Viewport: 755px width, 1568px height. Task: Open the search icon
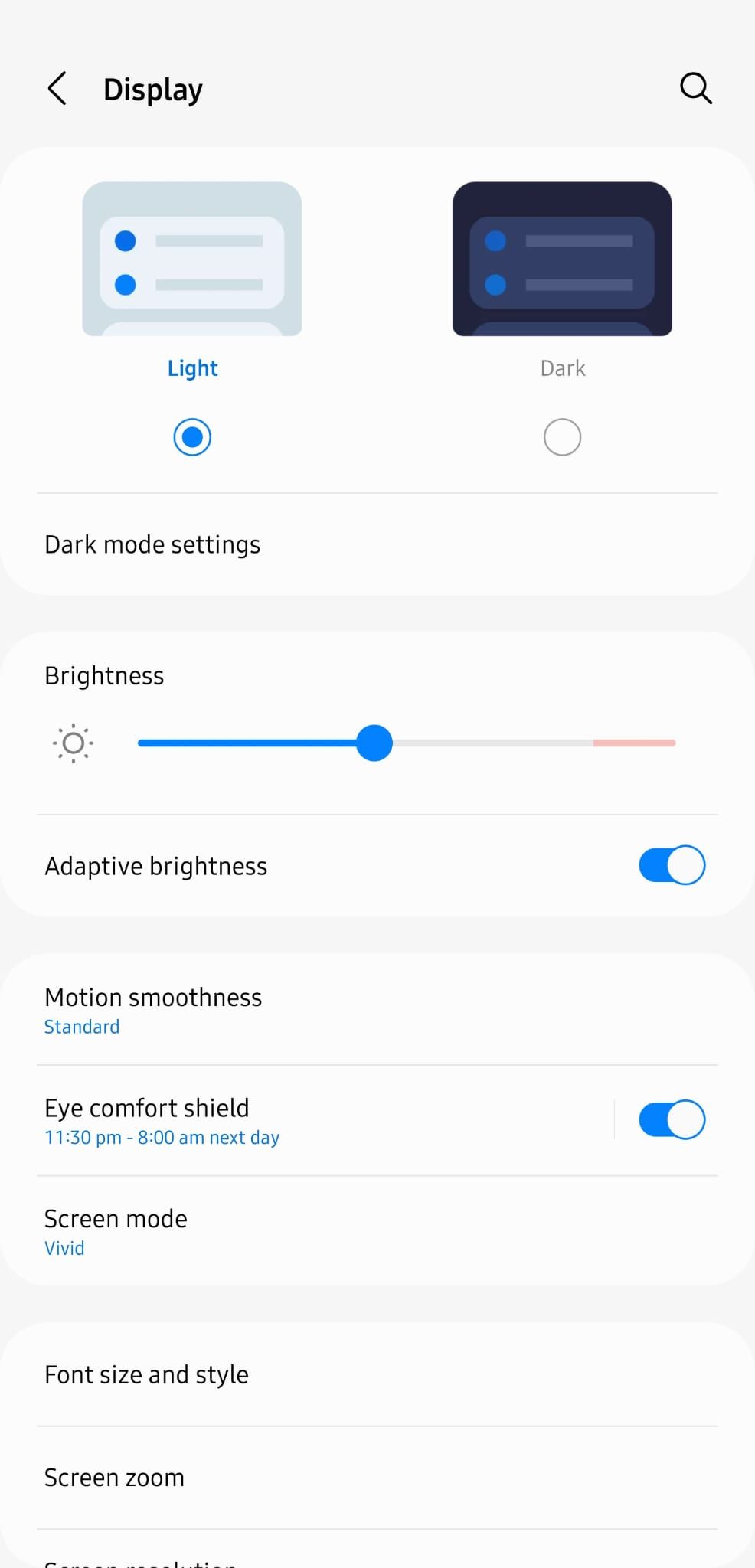pyautogui.click(x=695, y=89)
